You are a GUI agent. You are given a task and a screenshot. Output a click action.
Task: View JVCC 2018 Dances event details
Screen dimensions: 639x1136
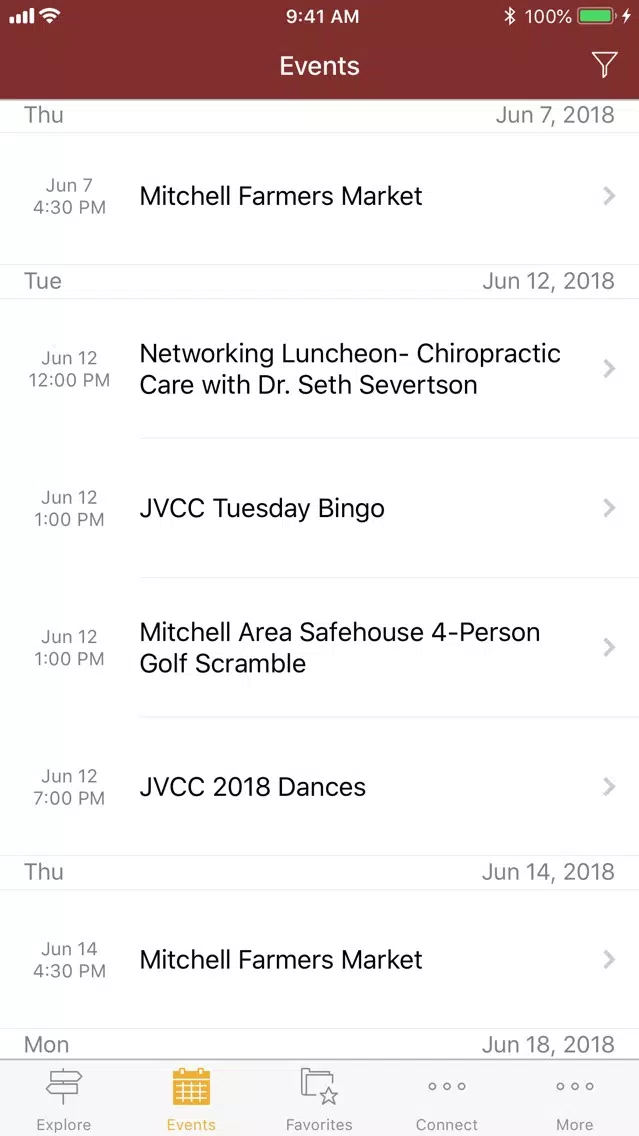(x=320, y=786)
